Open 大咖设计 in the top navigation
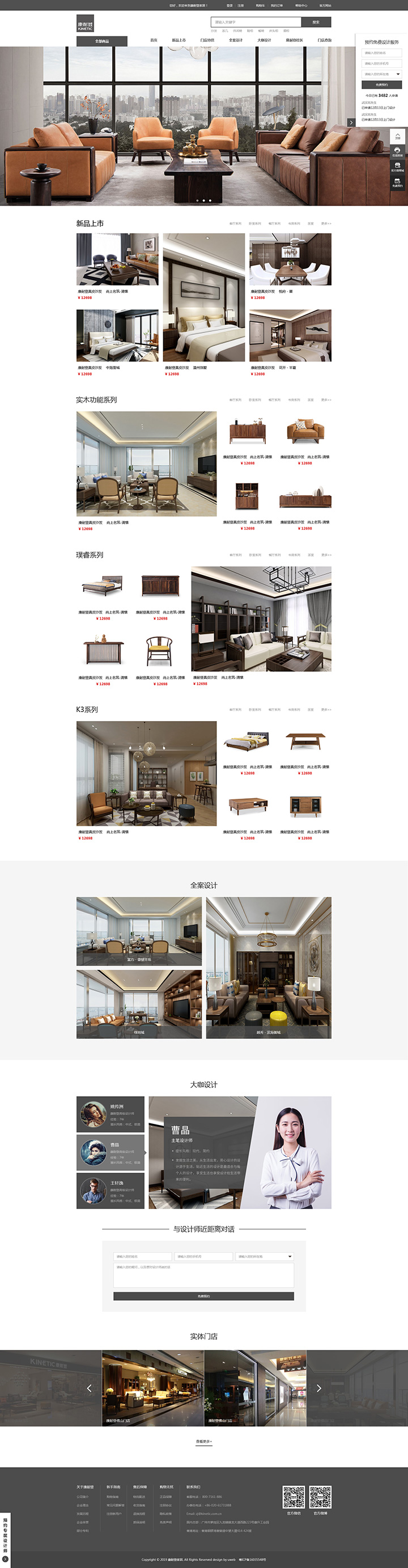The height and width of the screenshot is (1568, 408). click(x=264, y=40)
